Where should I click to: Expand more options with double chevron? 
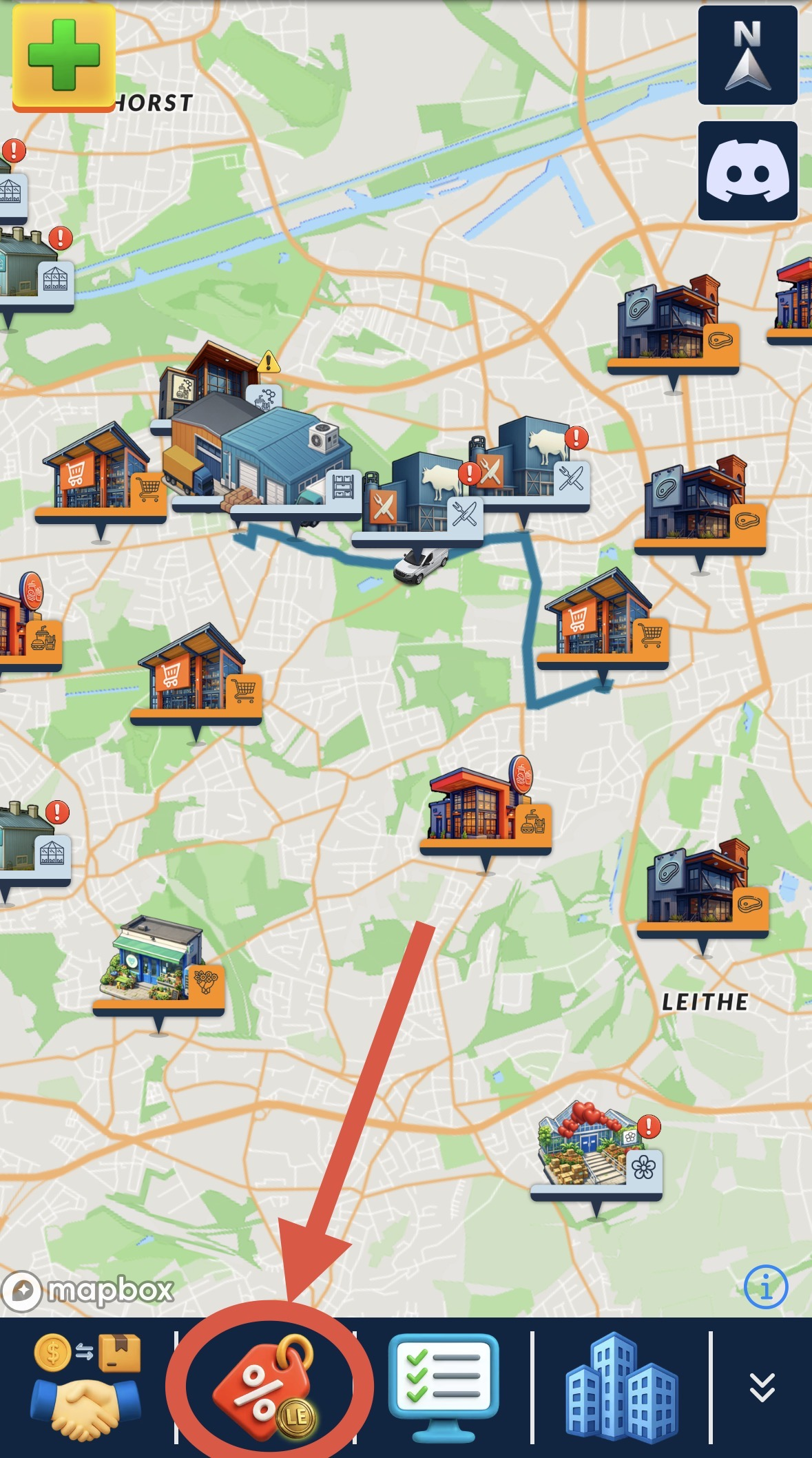point(762,1386)
